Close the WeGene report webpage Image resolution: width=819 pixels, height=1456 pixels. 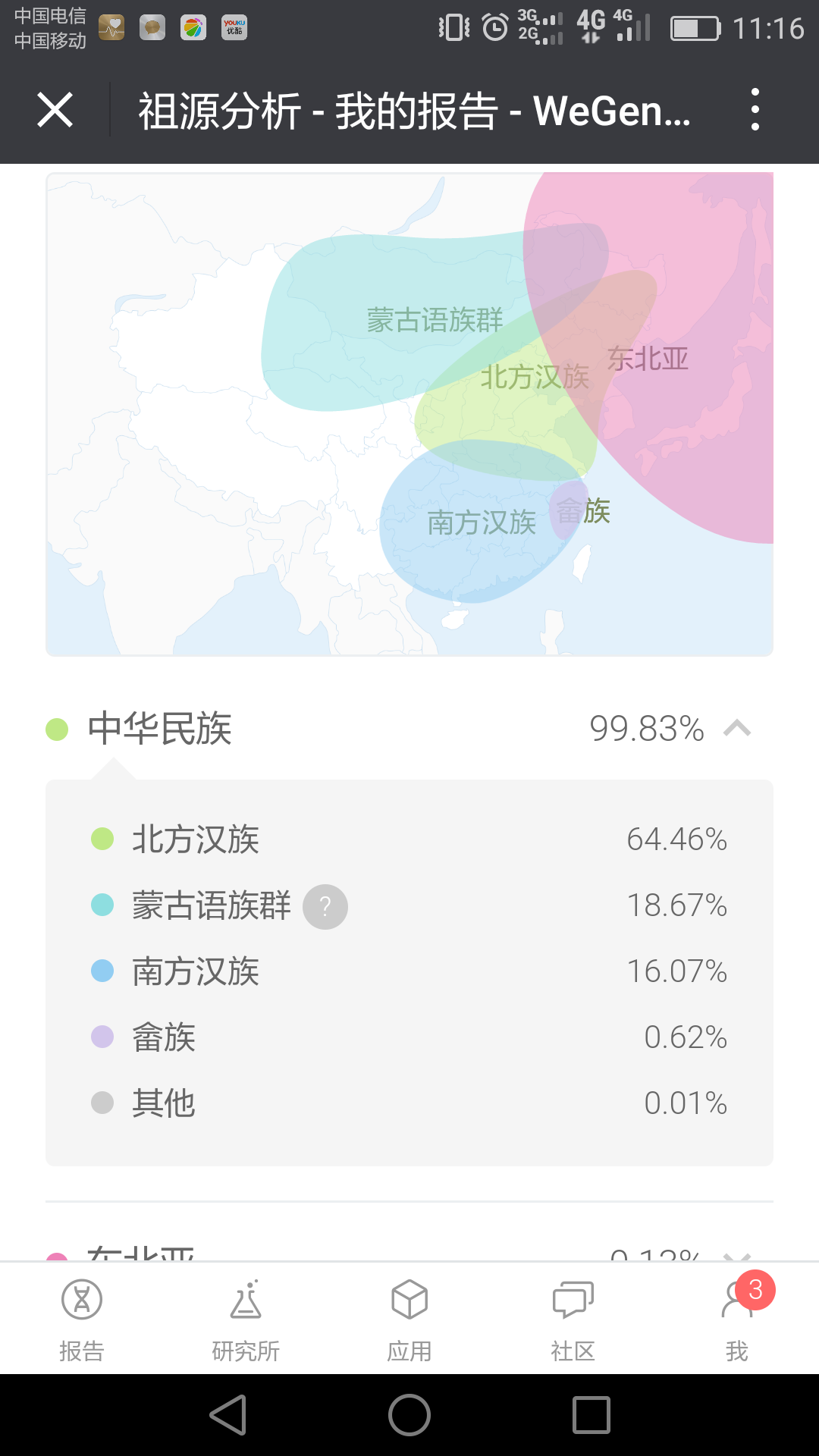[x=55, y=111]
